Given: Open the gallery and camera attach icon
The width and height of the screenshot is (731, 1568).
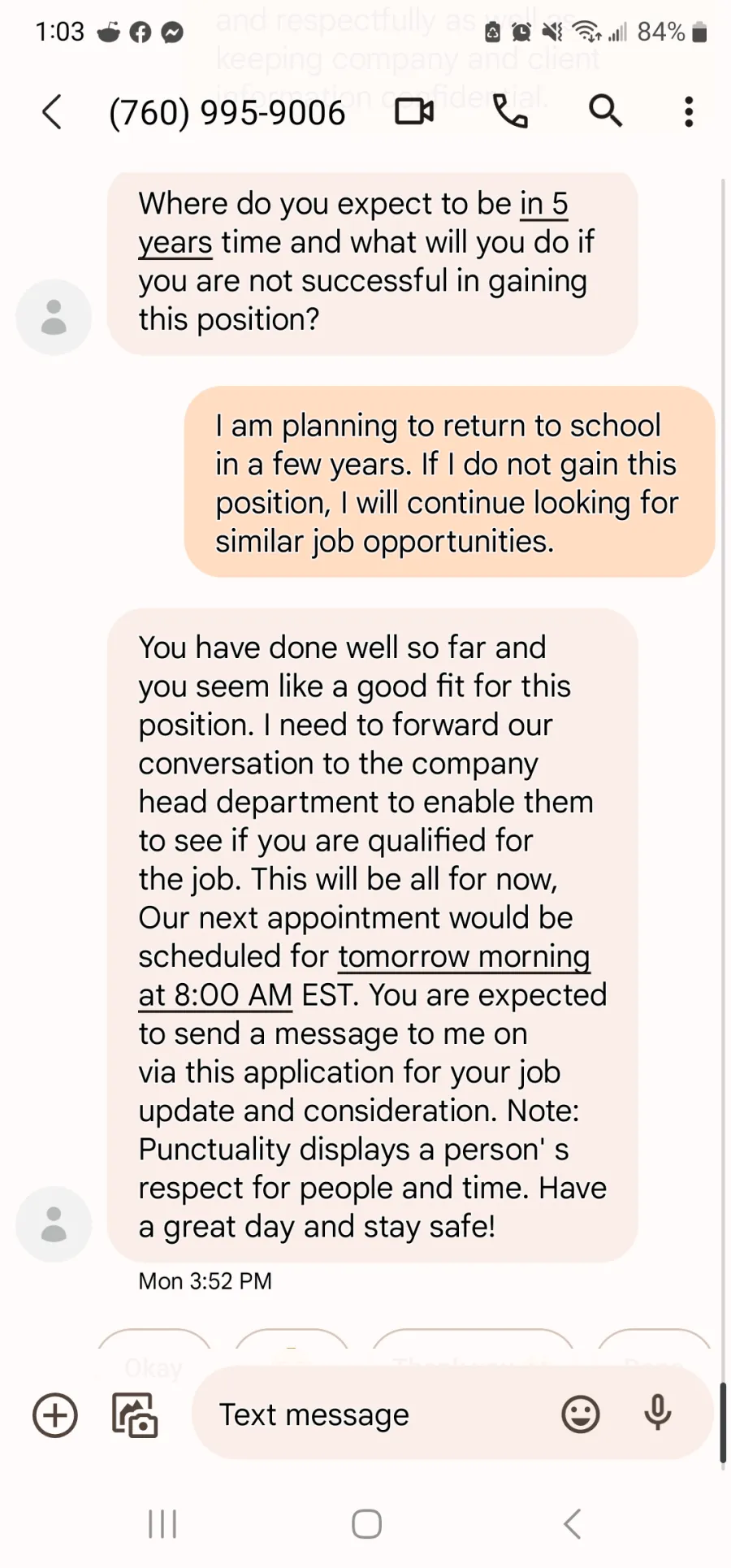Looking at the screenshot, I should tap(135, 1415).
